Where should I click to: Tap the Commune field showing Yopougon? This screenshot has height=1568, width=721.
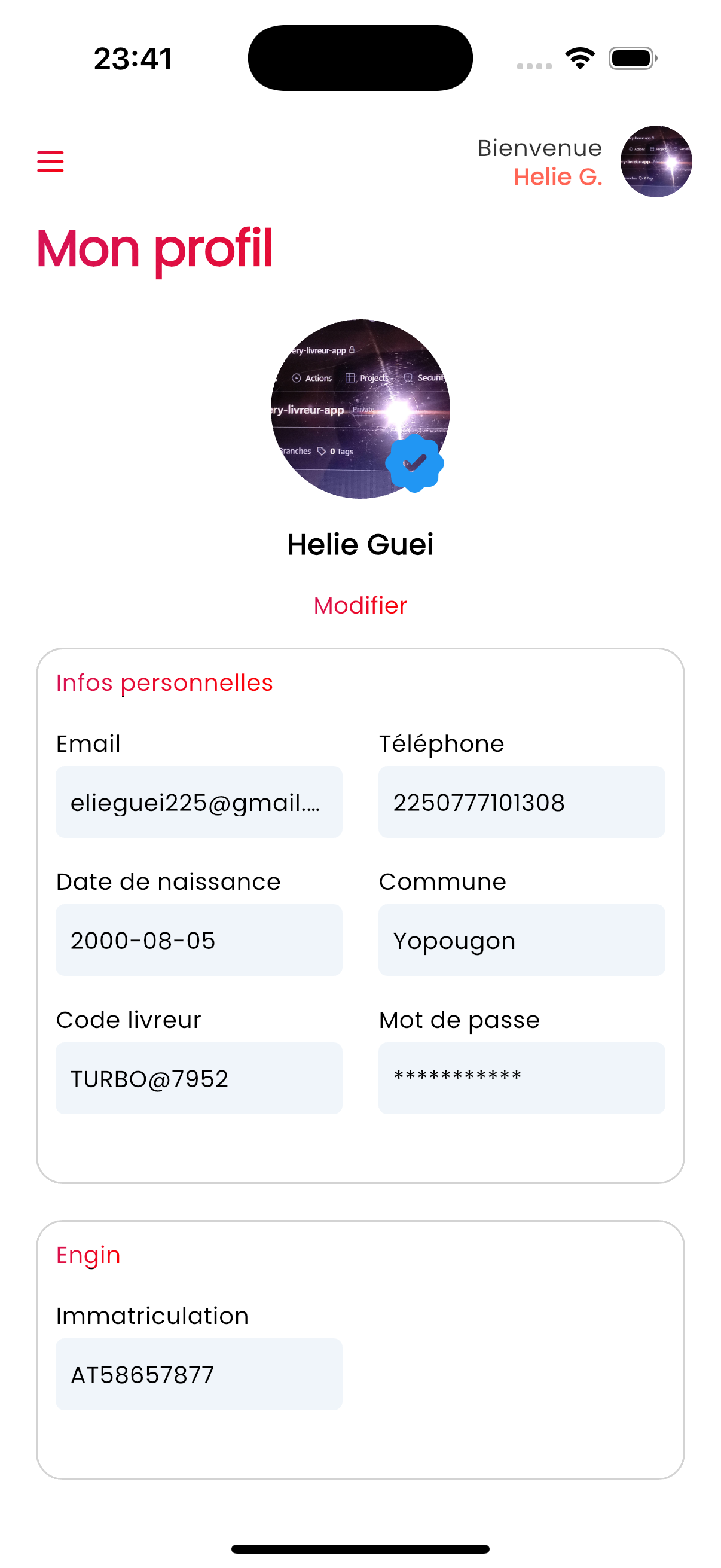521,940
